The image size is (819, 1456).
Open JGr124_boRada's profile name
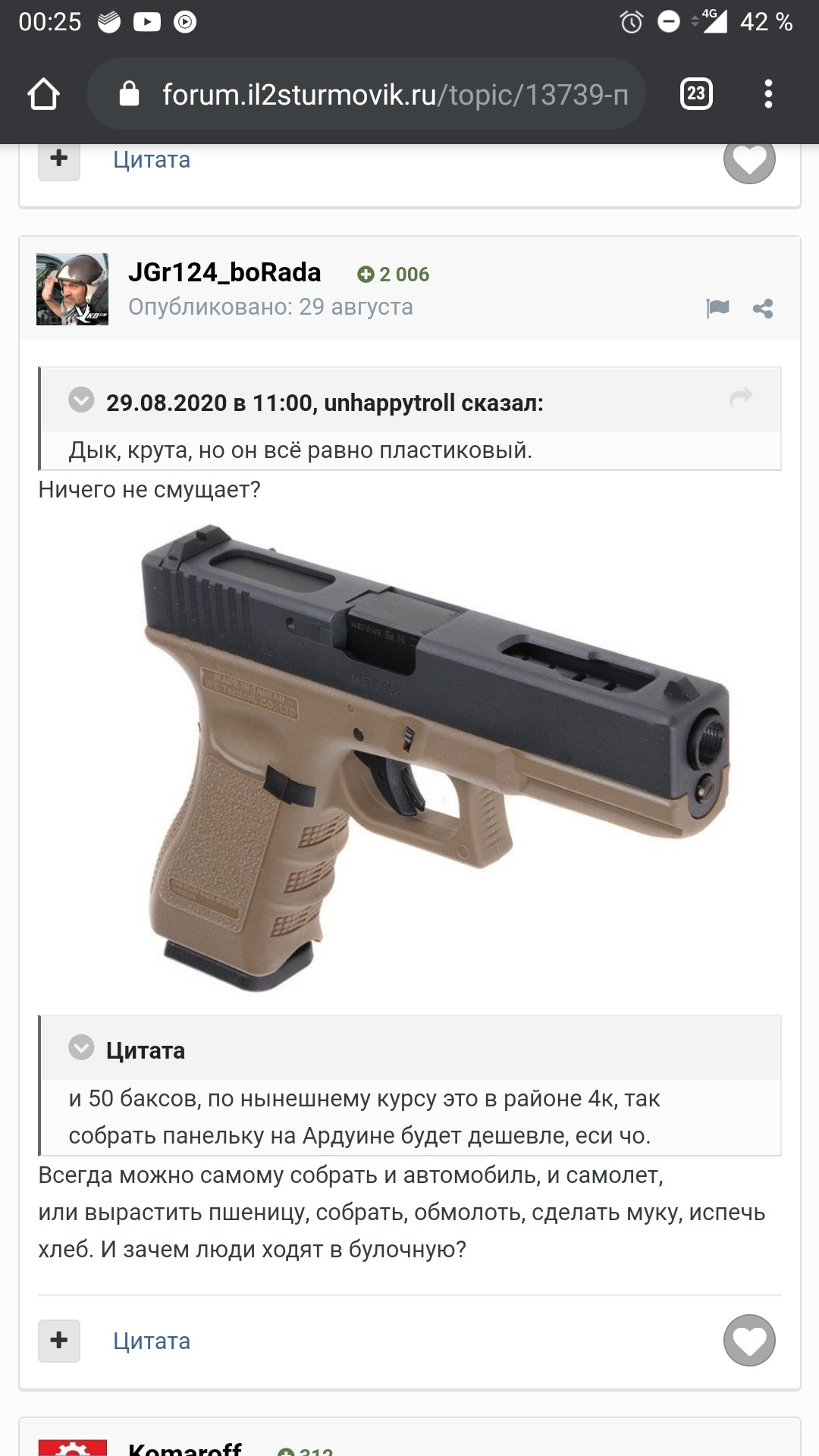[224, 272]
